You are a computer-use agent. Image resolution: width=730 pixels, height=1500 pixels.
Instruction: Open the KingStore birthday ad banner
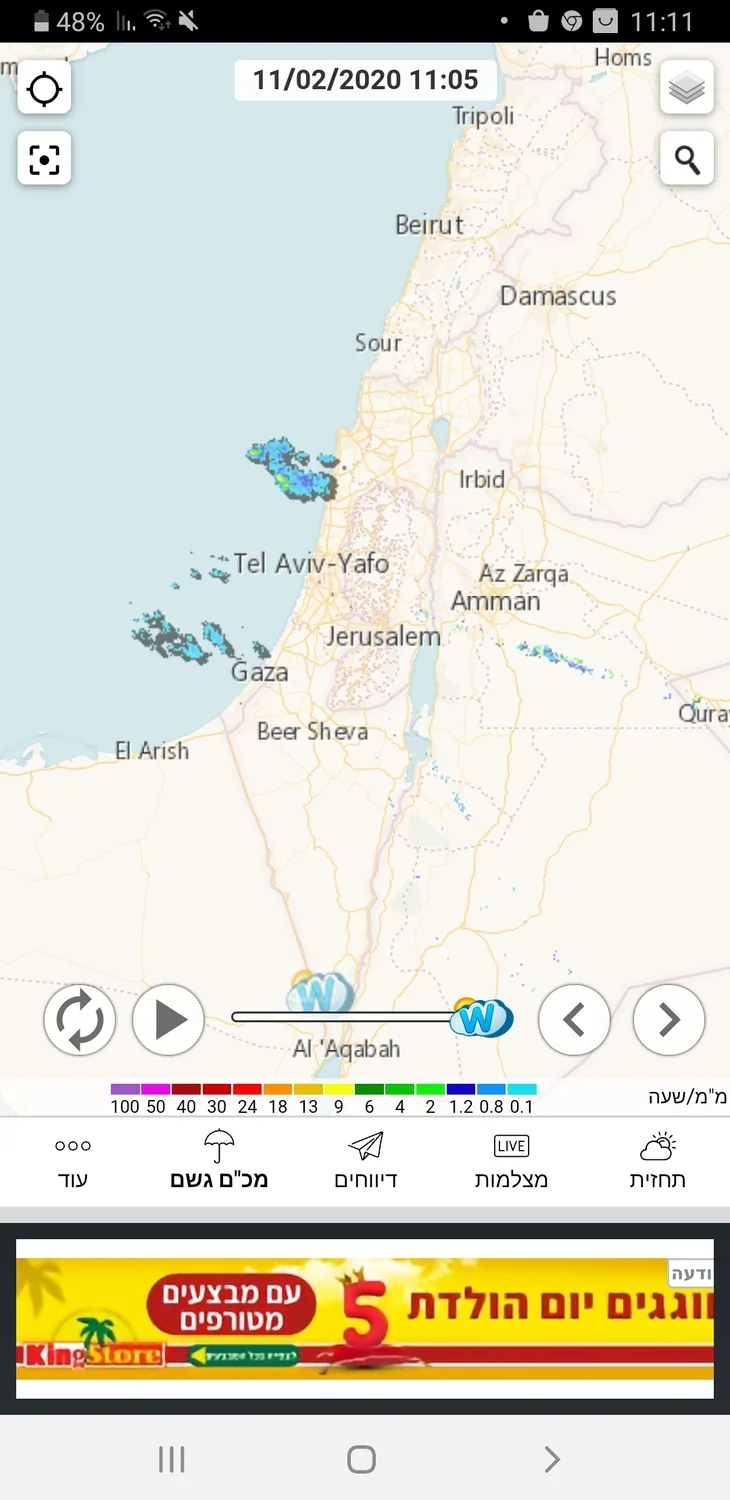click(365, 1318)
